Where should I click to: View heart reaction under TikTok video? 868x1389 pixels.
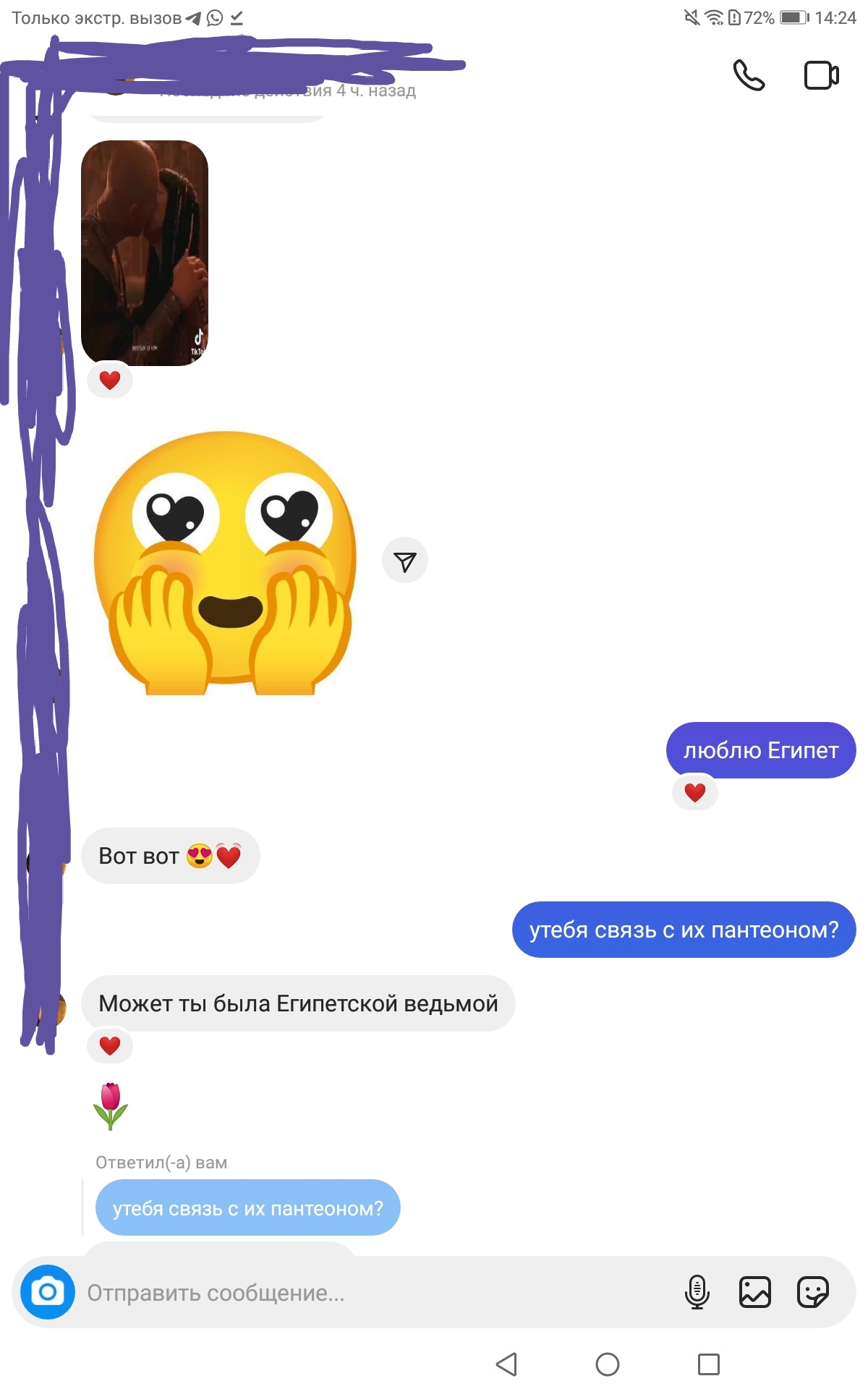click(110, 381)
